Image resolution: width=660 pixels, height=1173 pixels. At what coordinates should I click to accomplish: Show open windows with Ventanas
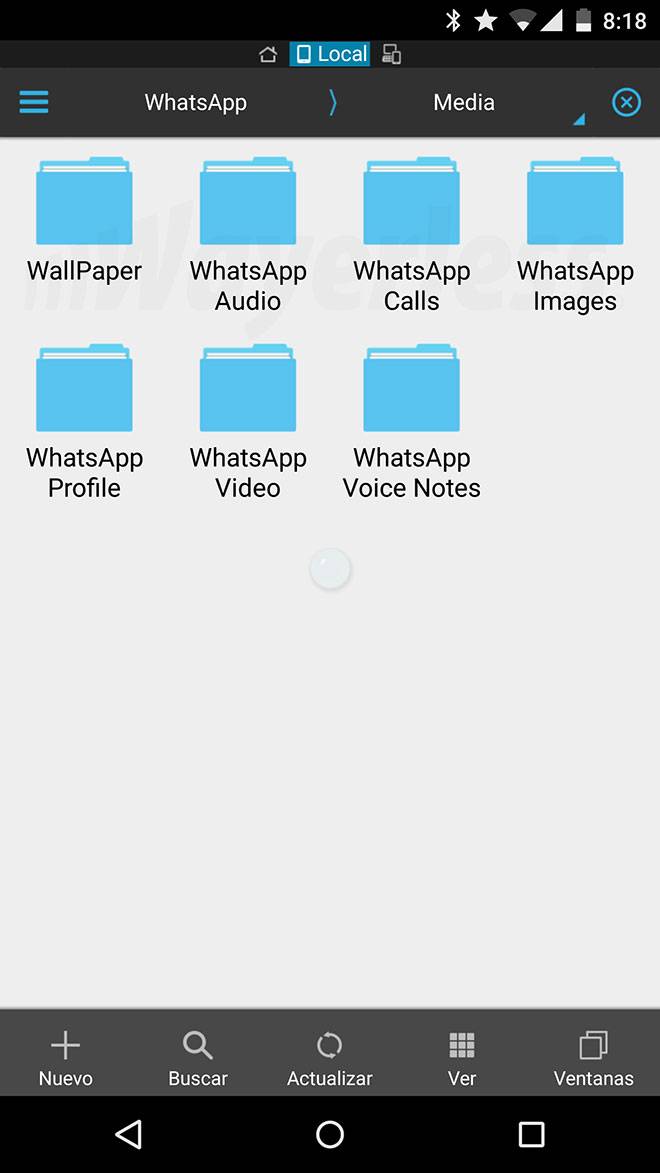(593, 1058)
